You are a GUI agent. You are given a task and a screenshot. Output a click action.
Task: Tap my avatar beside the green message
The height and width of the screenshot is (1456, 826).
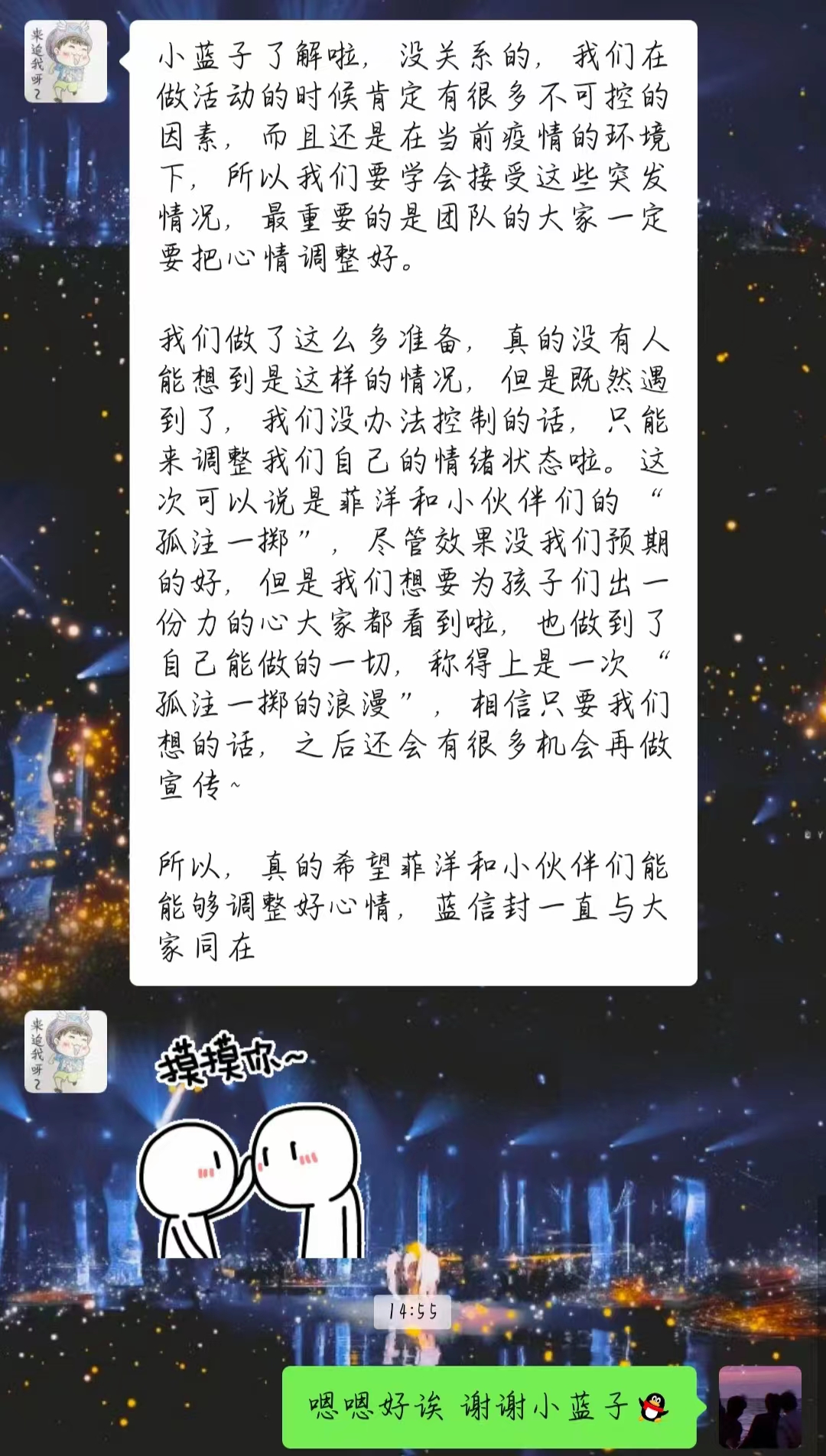coord(759,1407)
